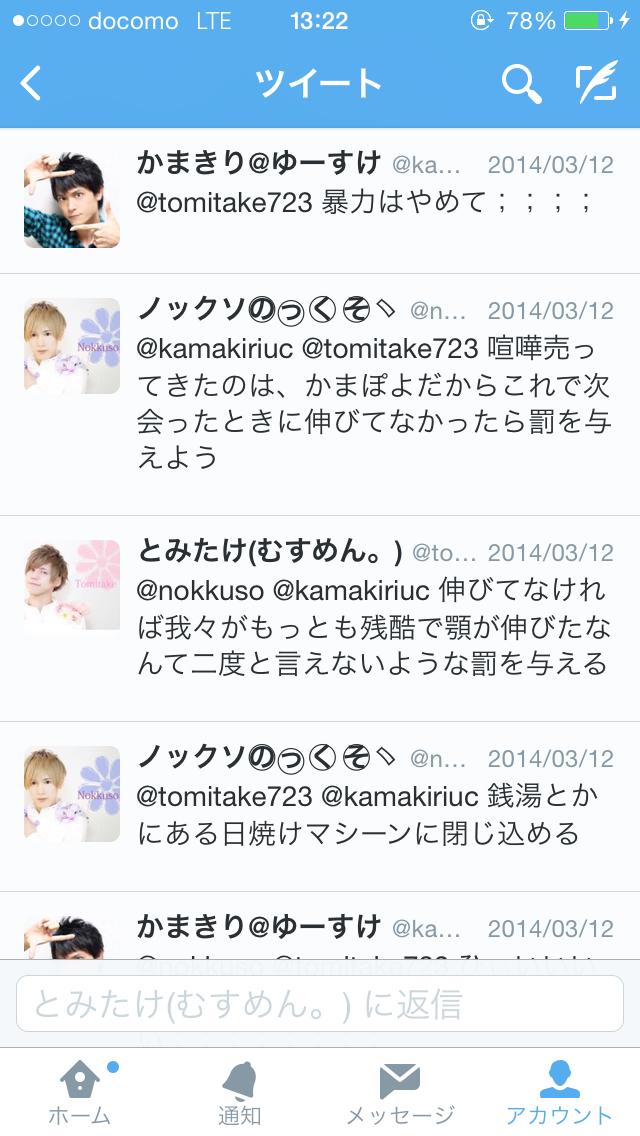This screenshot has width=640, height=1136.
Task: Switch to the メッセージ tab
Action: tap(400, 1093)
